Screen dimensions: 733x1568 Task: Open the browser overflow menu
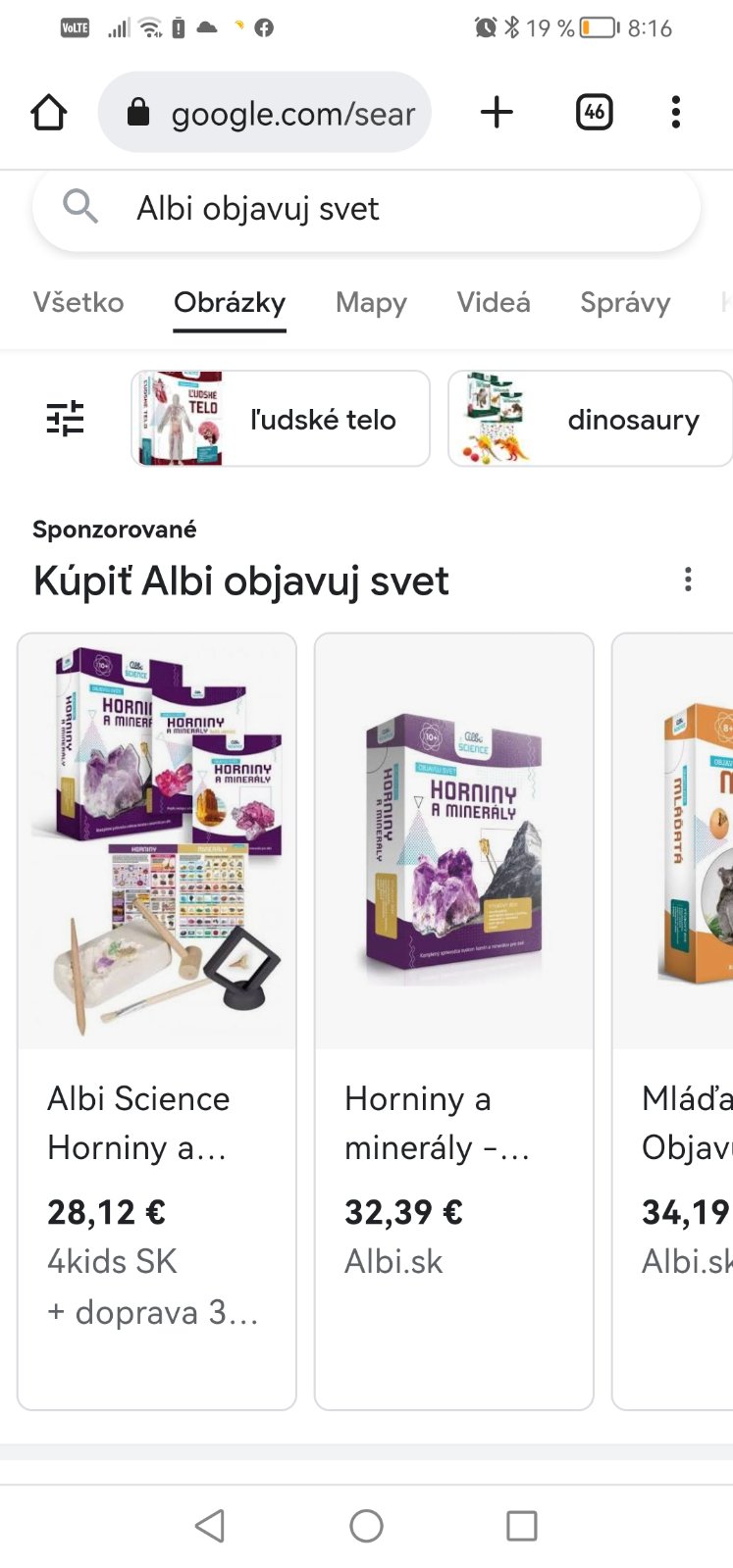click(675, 113)
